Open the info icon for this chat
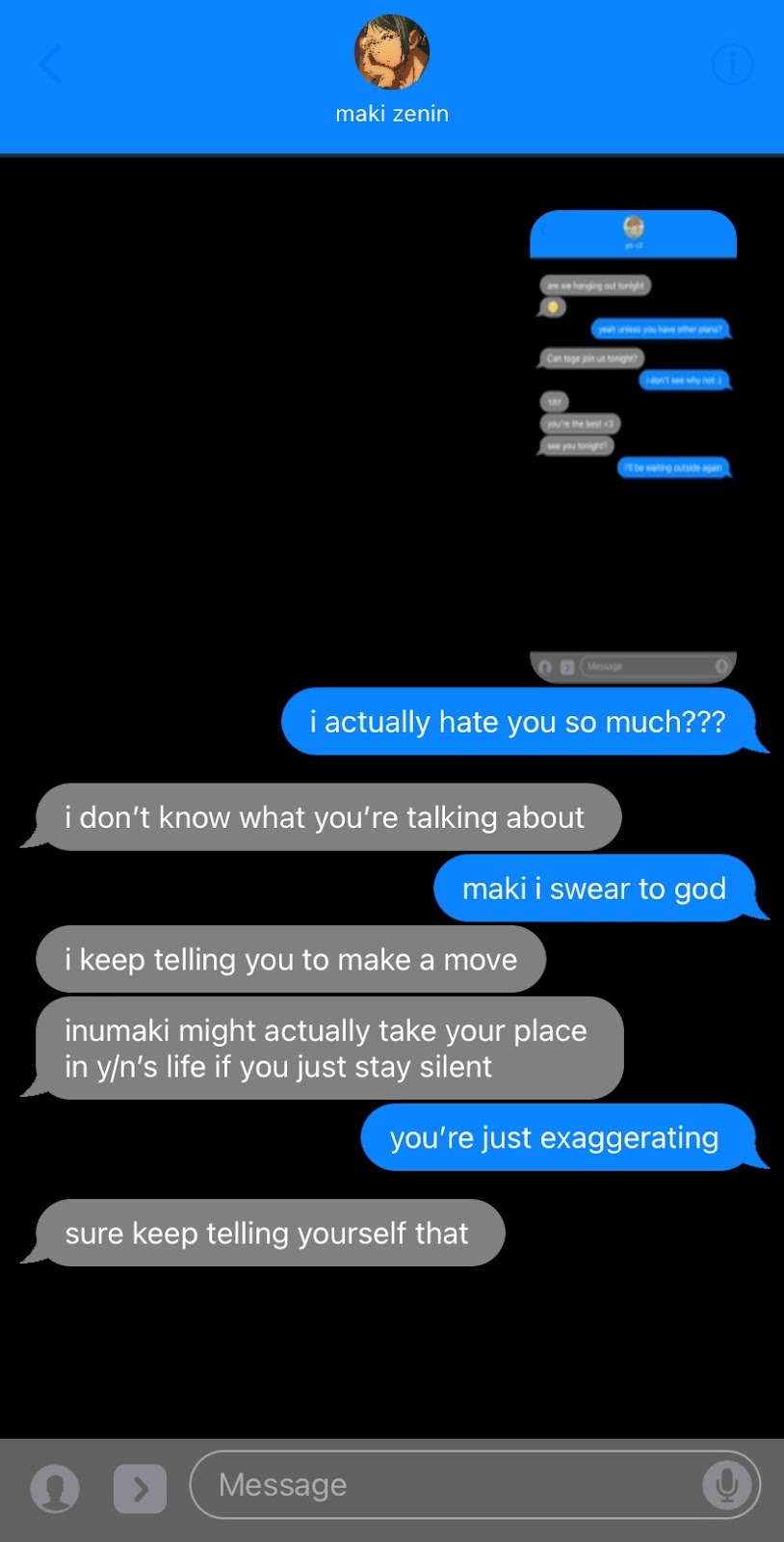Screen dimensions: 784x1542 point(732,65)
